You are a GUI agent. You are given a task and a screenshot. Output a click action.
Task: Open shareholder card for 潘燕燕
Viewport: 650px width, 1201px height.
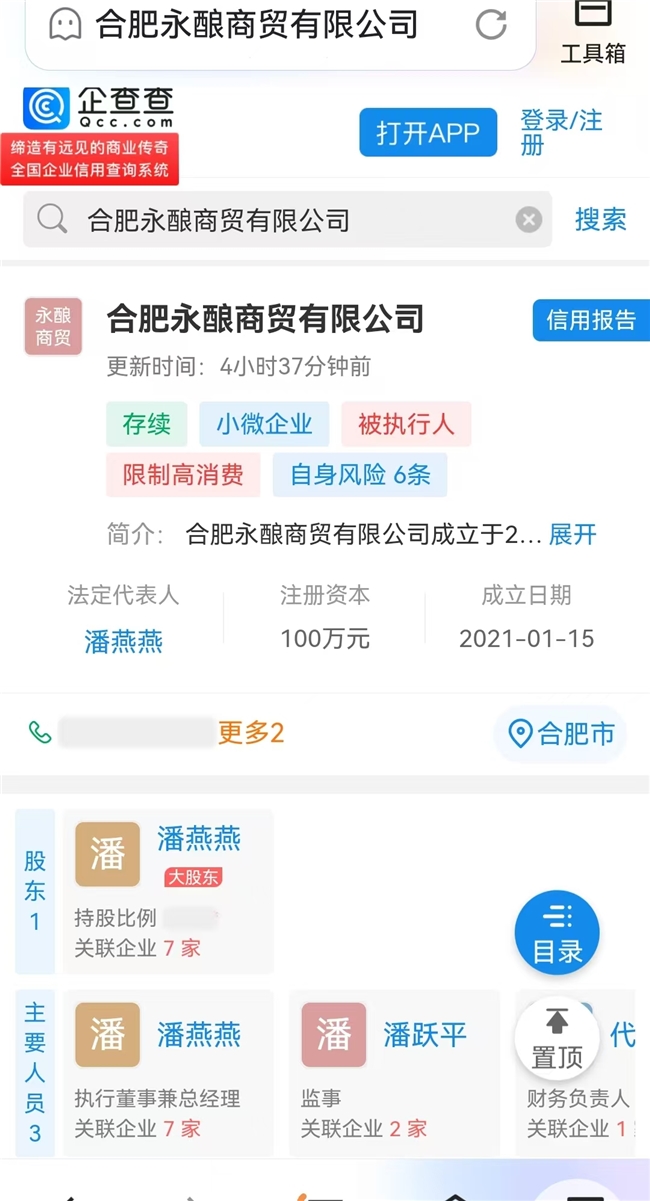[168, 892]
